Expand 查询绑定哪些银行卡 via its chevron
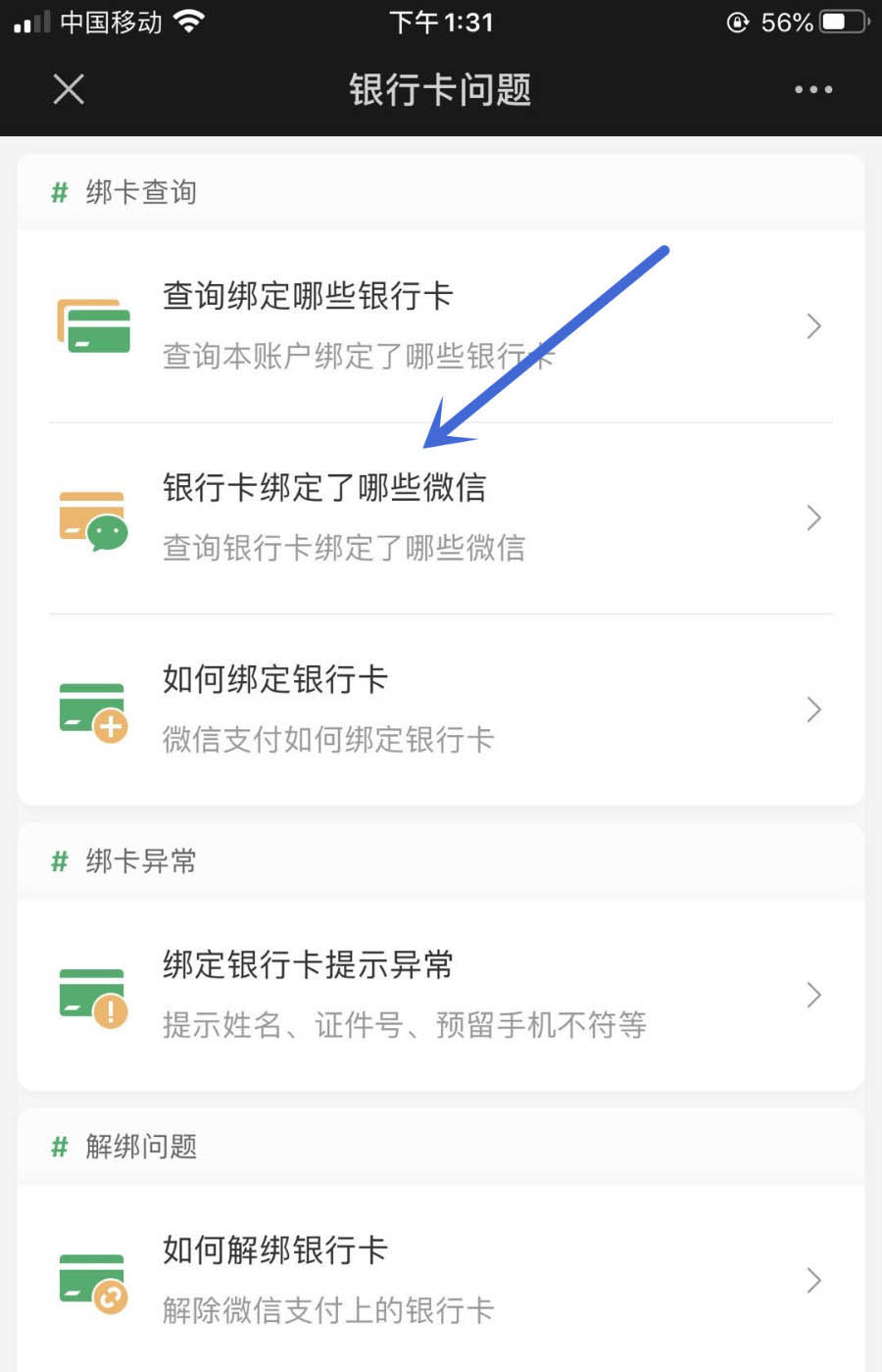Viewport: 882px width, 1372px height. [813, 325]
